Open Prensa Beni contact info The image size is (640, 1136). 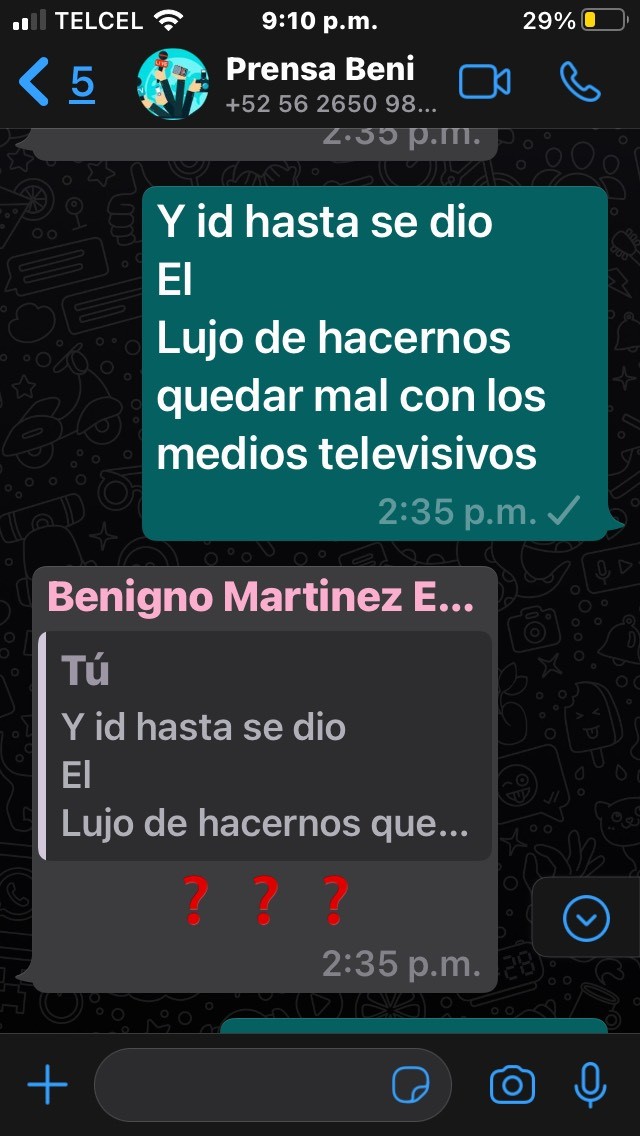[x=319, y=82]
